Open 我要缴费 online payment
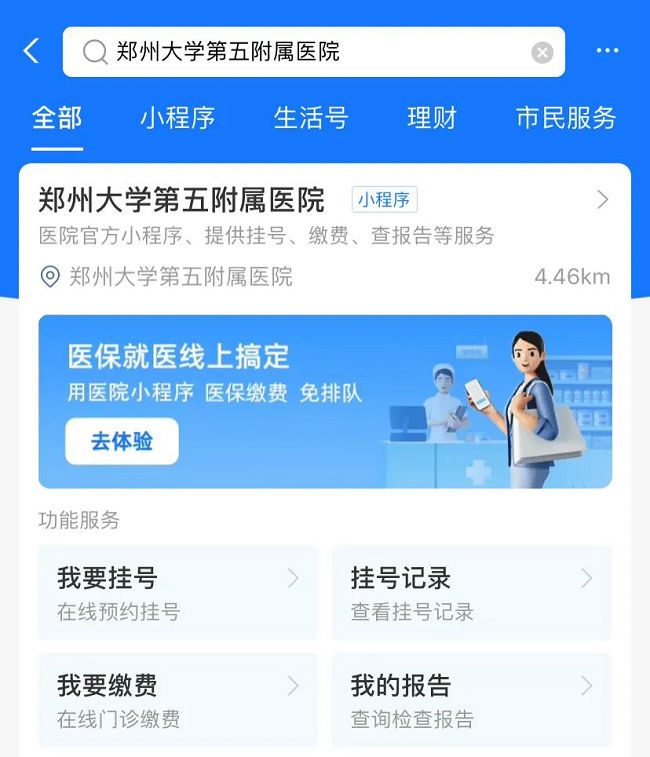Viewport: 650px width, 757px height. click(178, 700)
